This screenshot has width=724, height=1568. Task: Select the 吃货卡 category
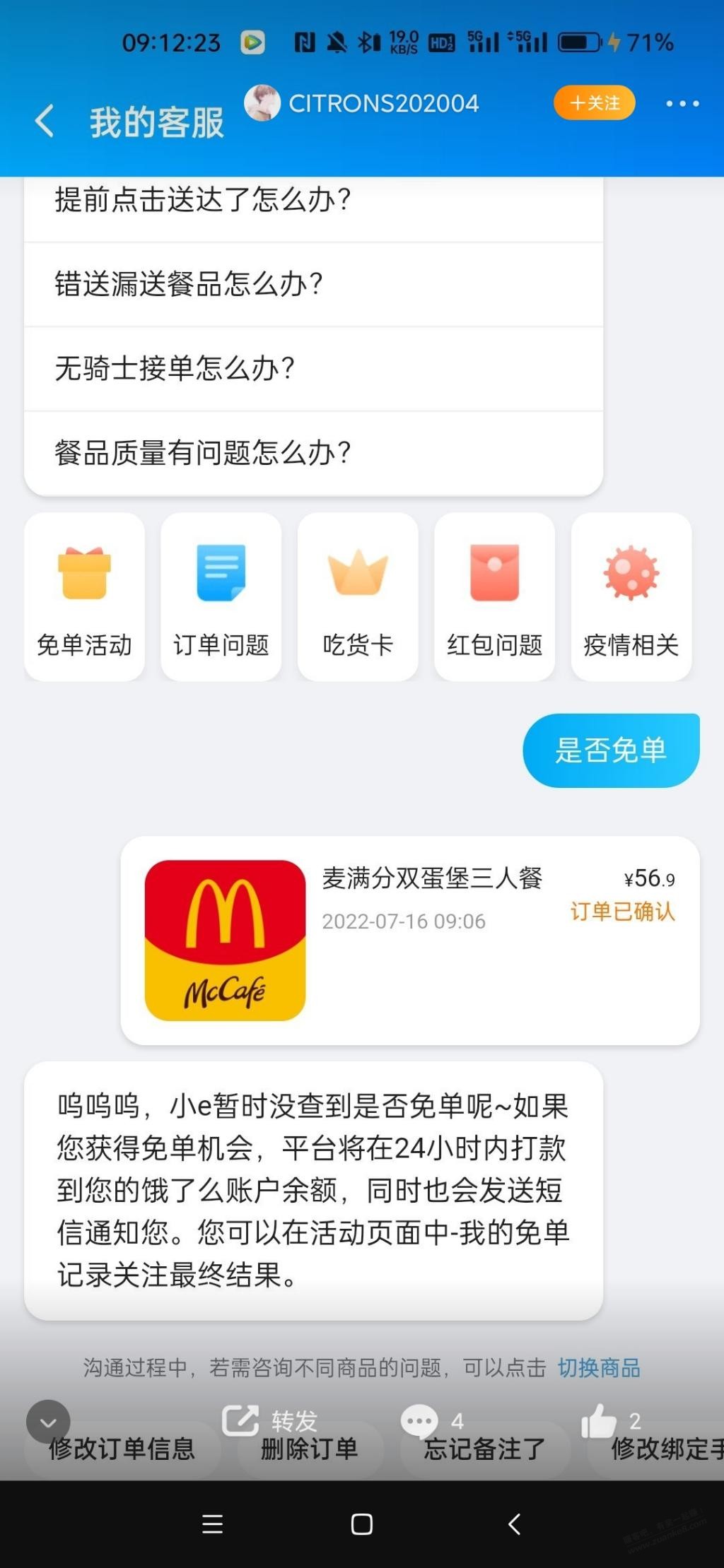pos(358,596)
